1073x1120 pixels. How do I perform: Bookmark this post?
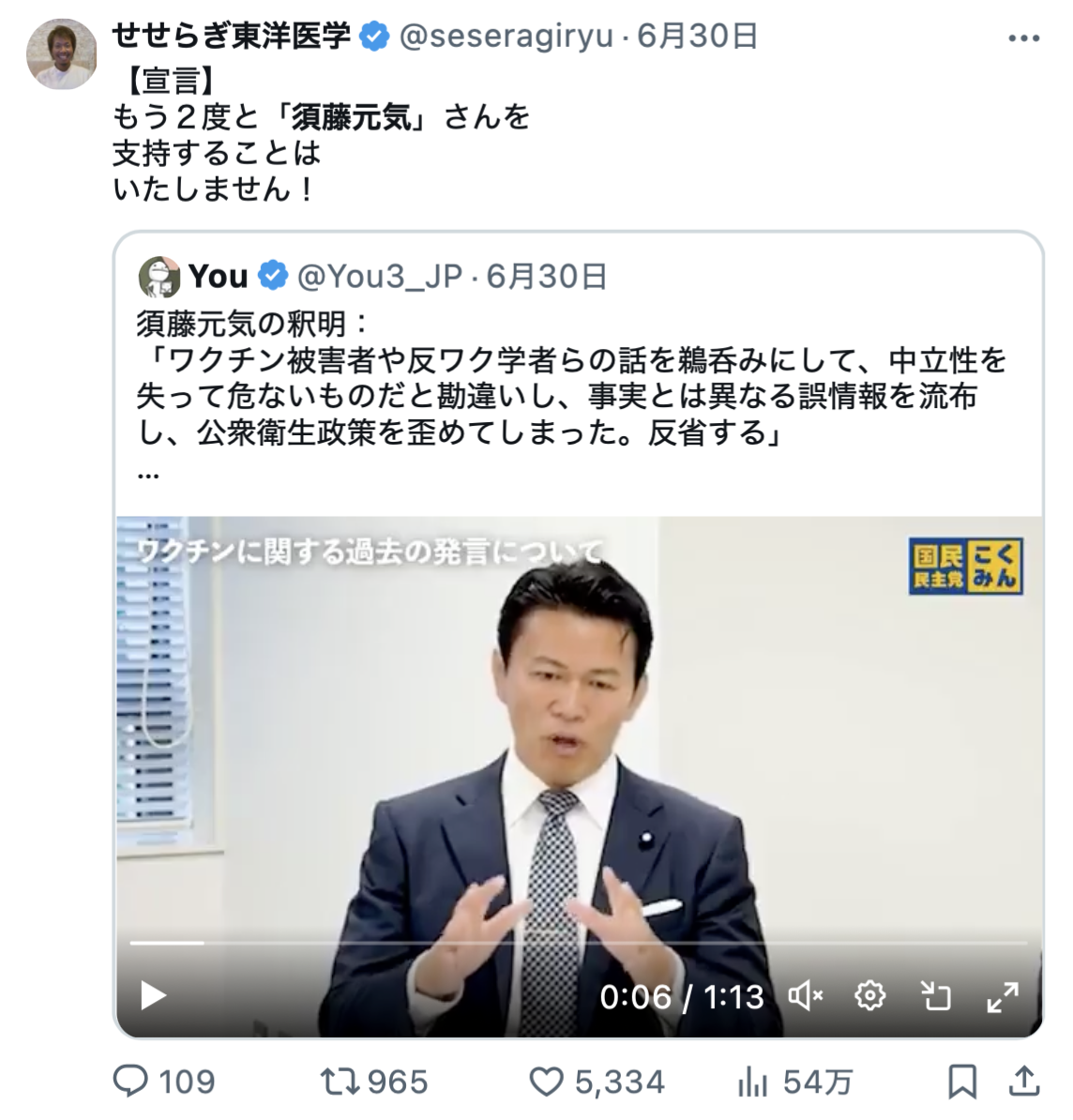point(962,1082)
